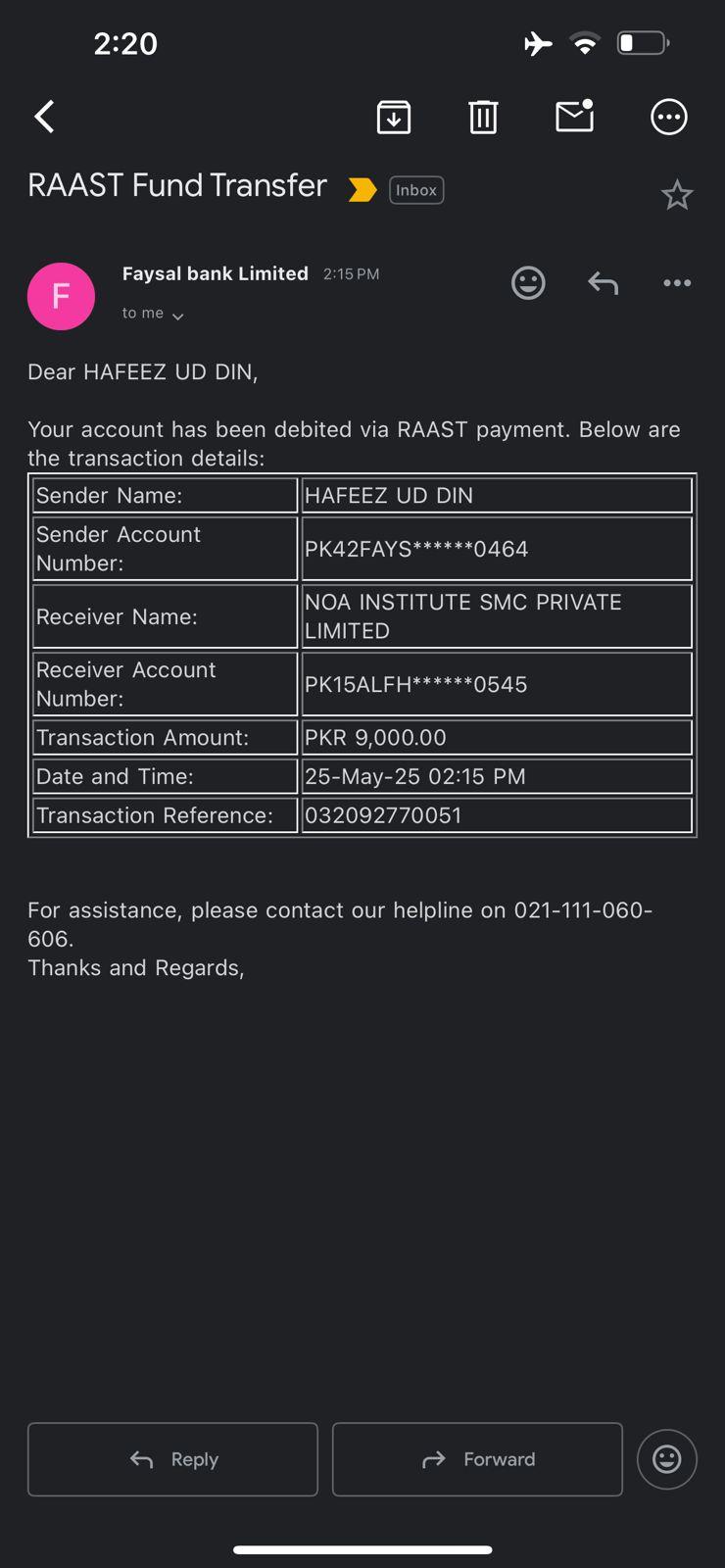The height and width of the screenshot is (1568, 725).
Task: Tap the Inbox label chip
Action: [416, 190]
